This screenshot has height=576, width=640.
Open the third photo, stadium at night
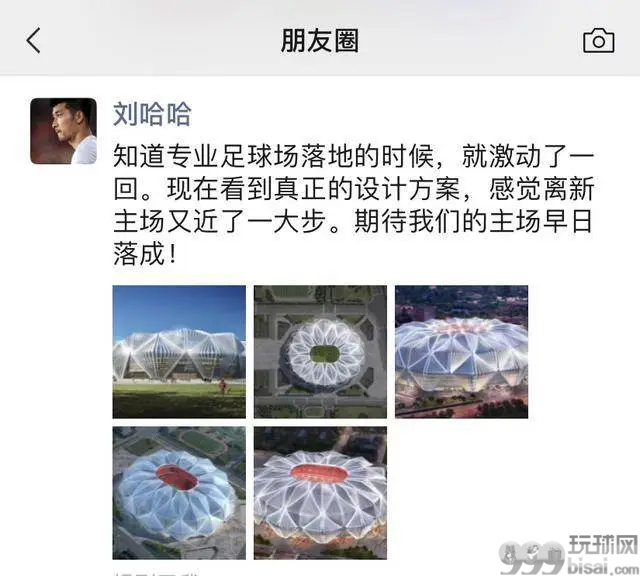(x=461, y=351)
